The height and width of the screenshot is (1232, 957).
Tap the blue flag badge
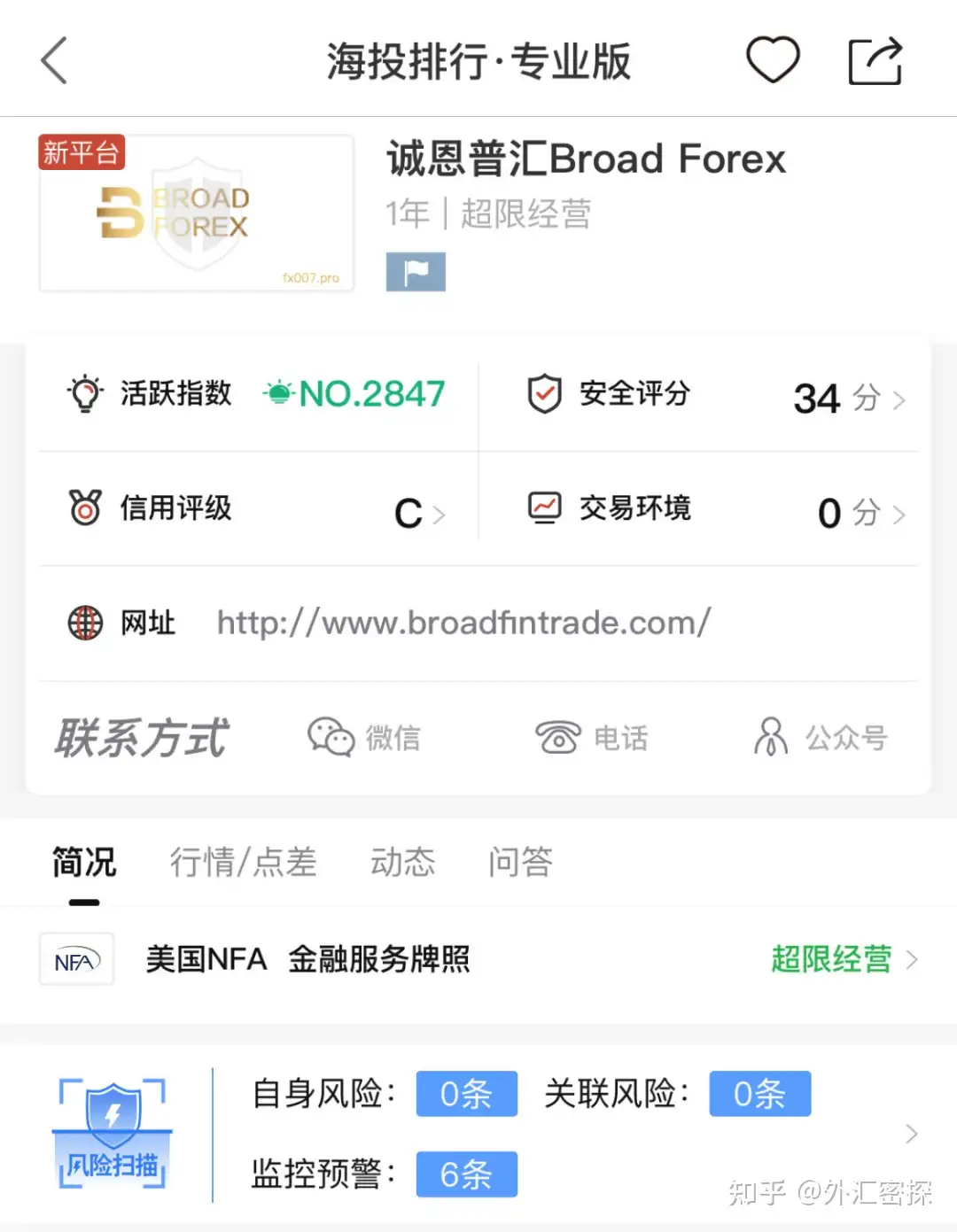[416, 272]
